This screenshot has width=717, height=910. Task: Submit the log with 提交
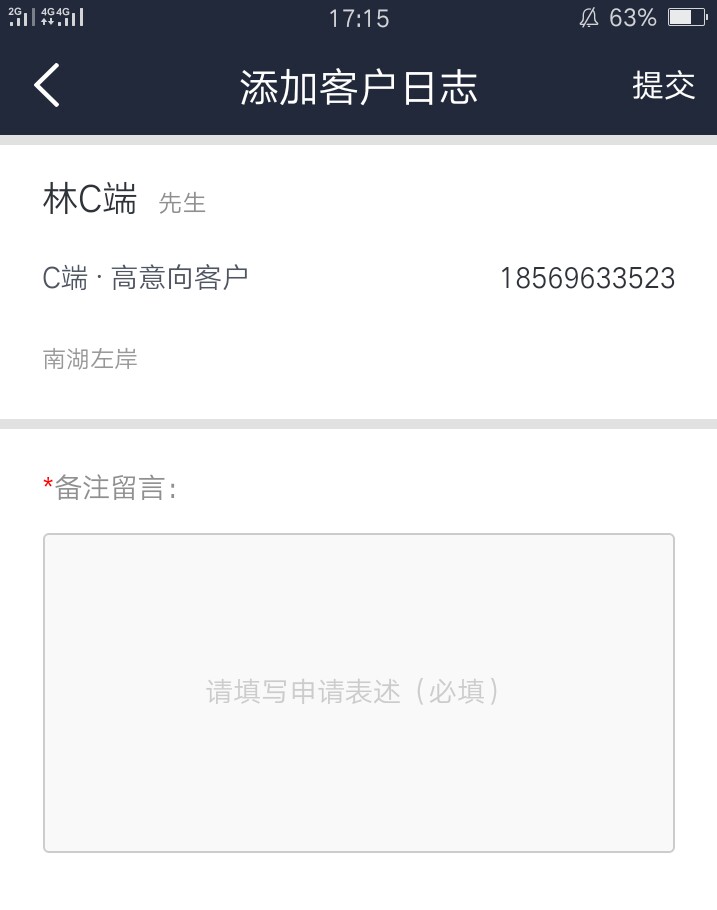click(x=663, y=86)
